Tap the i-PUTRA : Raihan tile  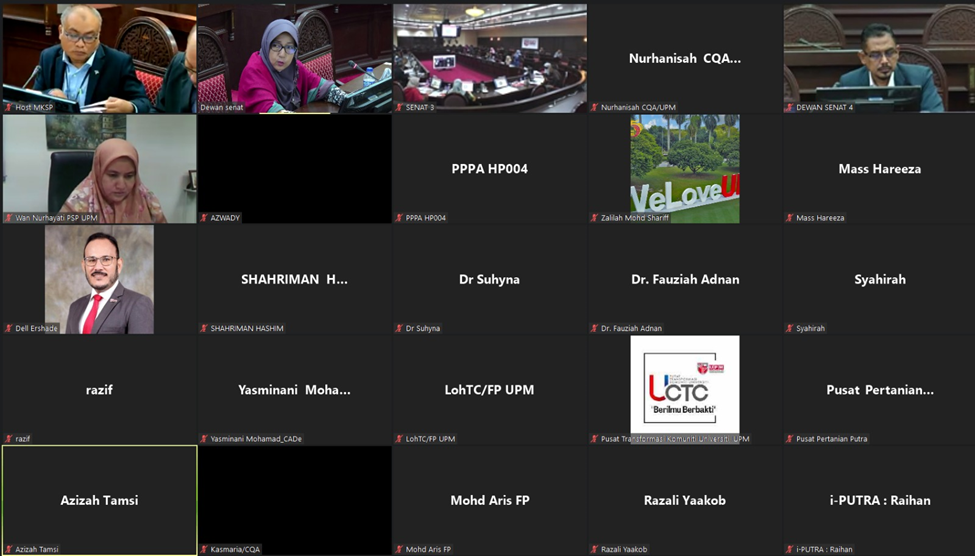tap(880, 500)
